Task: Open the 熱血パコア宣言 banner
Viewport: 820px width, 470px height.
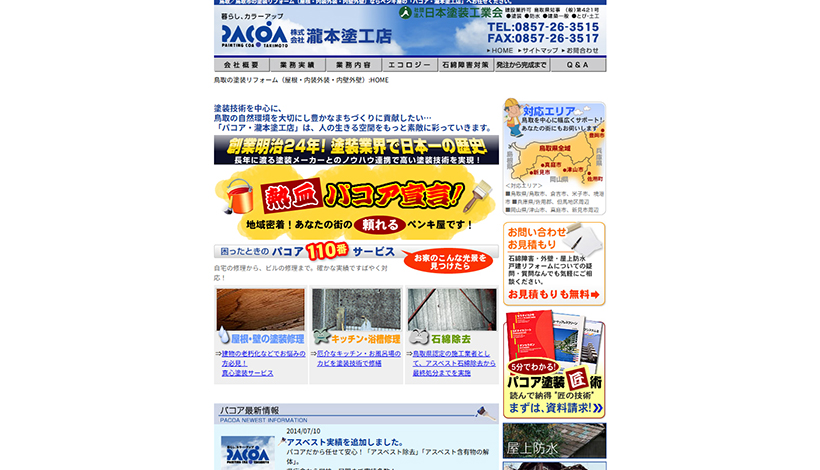Action: (x=356, y=202)
